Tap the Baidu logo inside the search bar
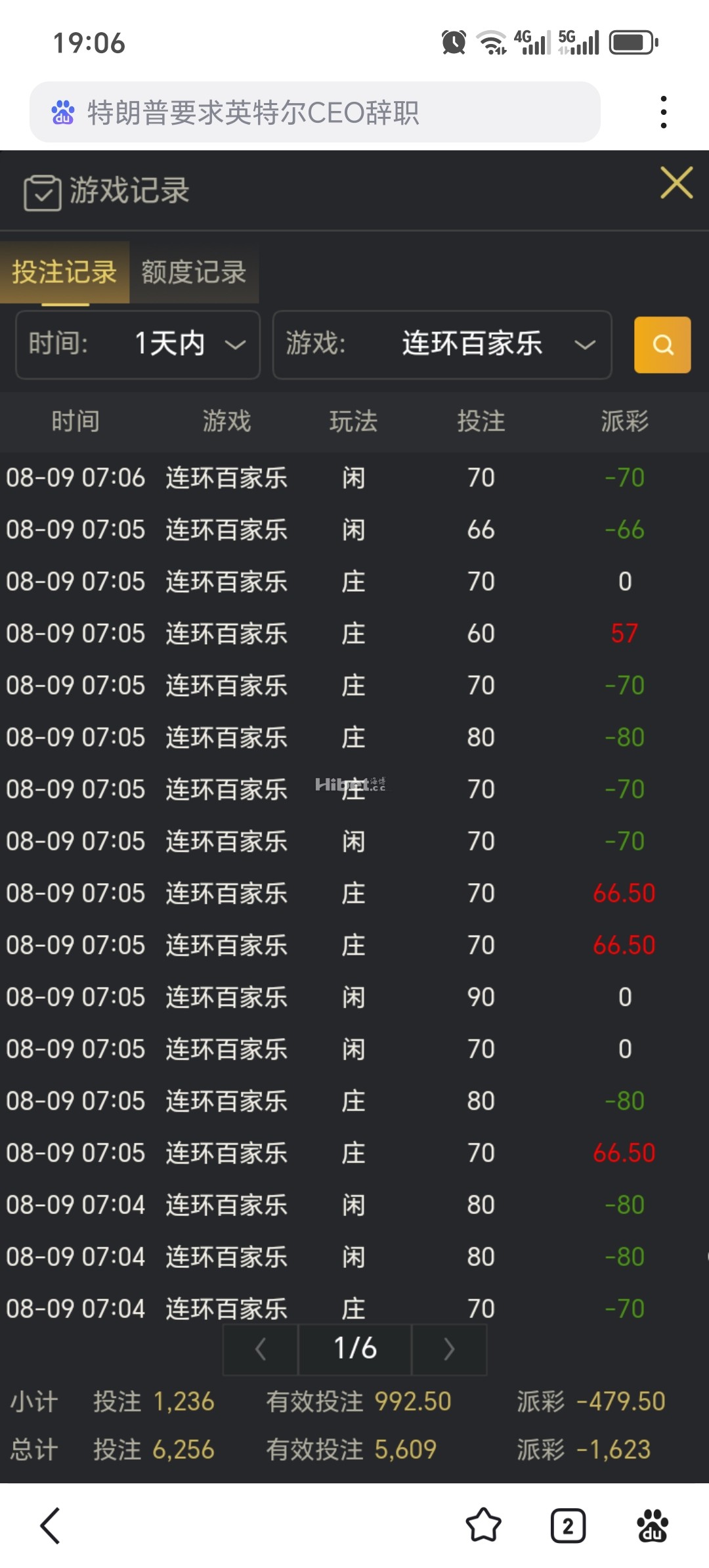The width and height of the screenshot is (709, 1568). [64, 113]
